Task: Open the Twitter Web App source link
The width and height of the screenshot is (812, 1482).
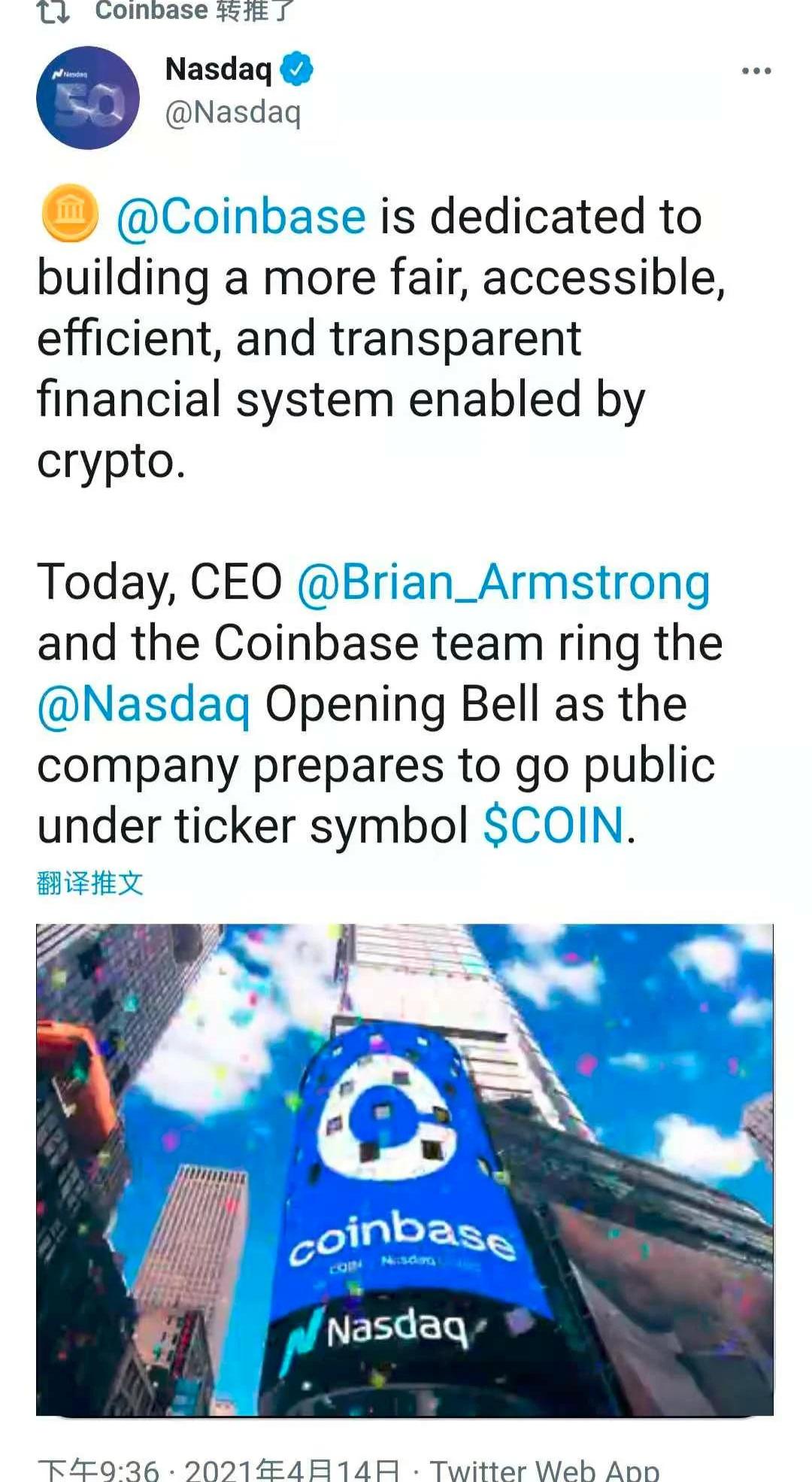Action: tap(544, 1468)
